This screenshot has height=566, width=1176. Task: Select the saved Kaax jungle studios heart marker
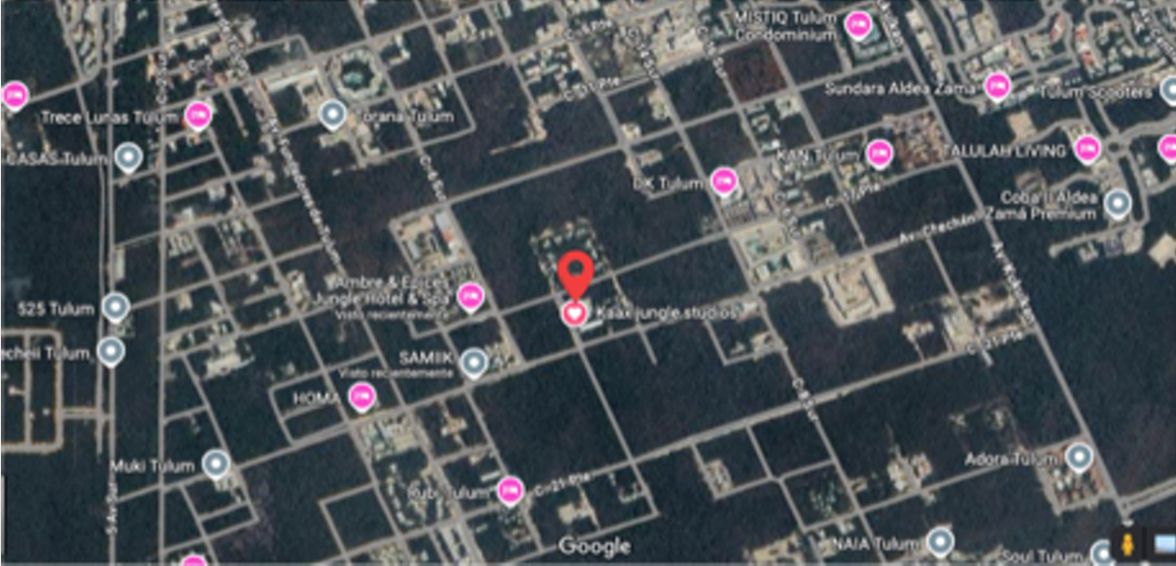(574, 314)
